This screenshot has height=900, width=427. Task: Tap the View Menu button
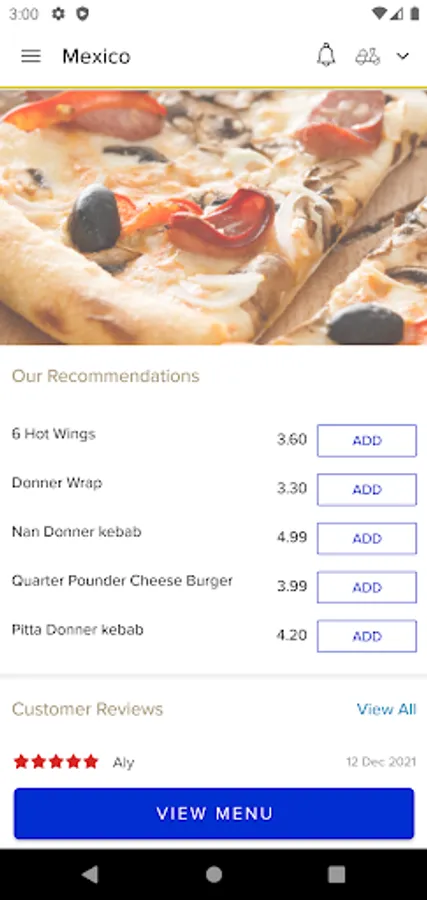coord(214,813)
